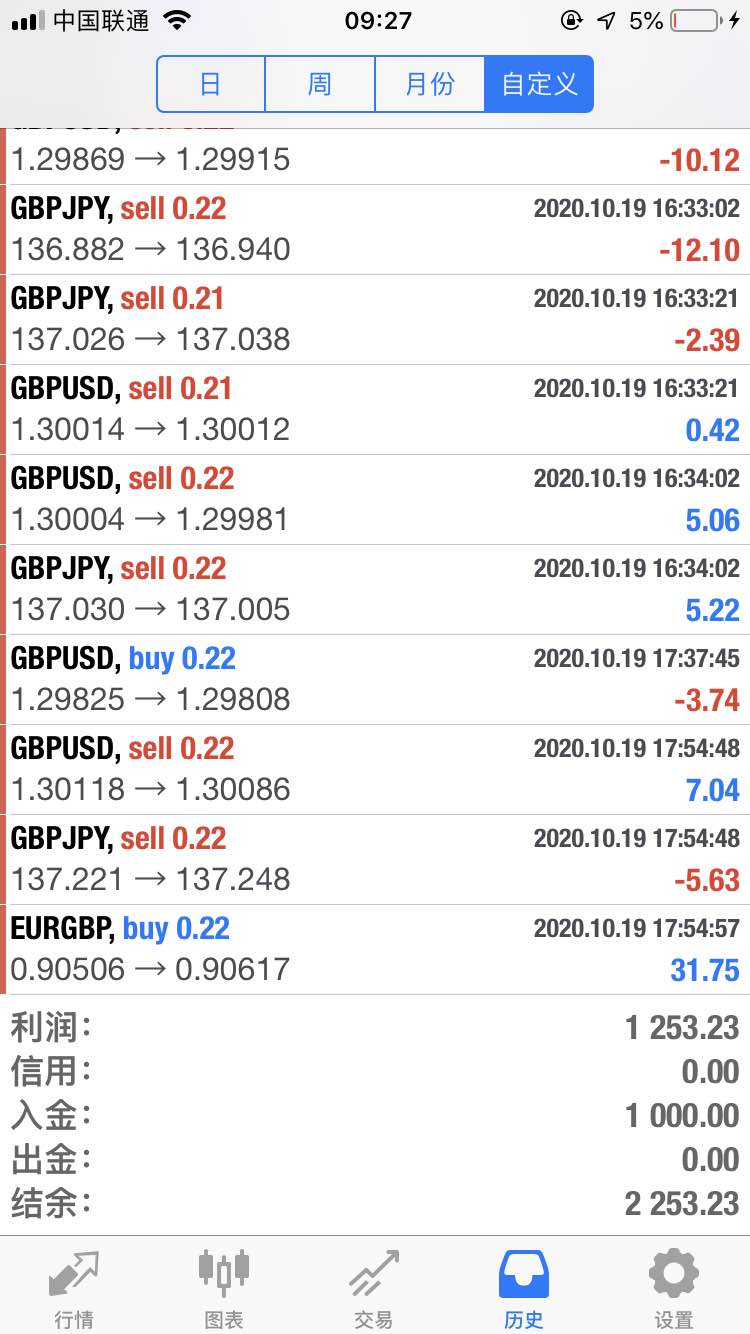Choose the 月份 period segment

[x=430, y=84]
